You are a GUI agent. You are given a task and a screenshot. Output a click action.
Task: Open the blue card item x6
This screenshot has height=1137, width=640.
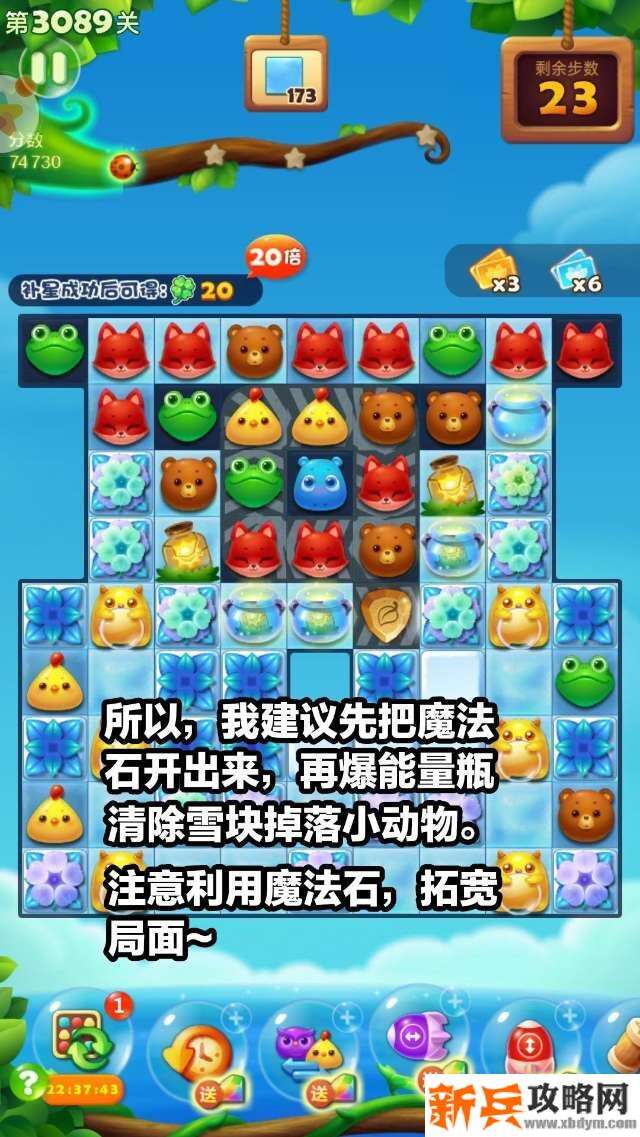click(573, 270)
